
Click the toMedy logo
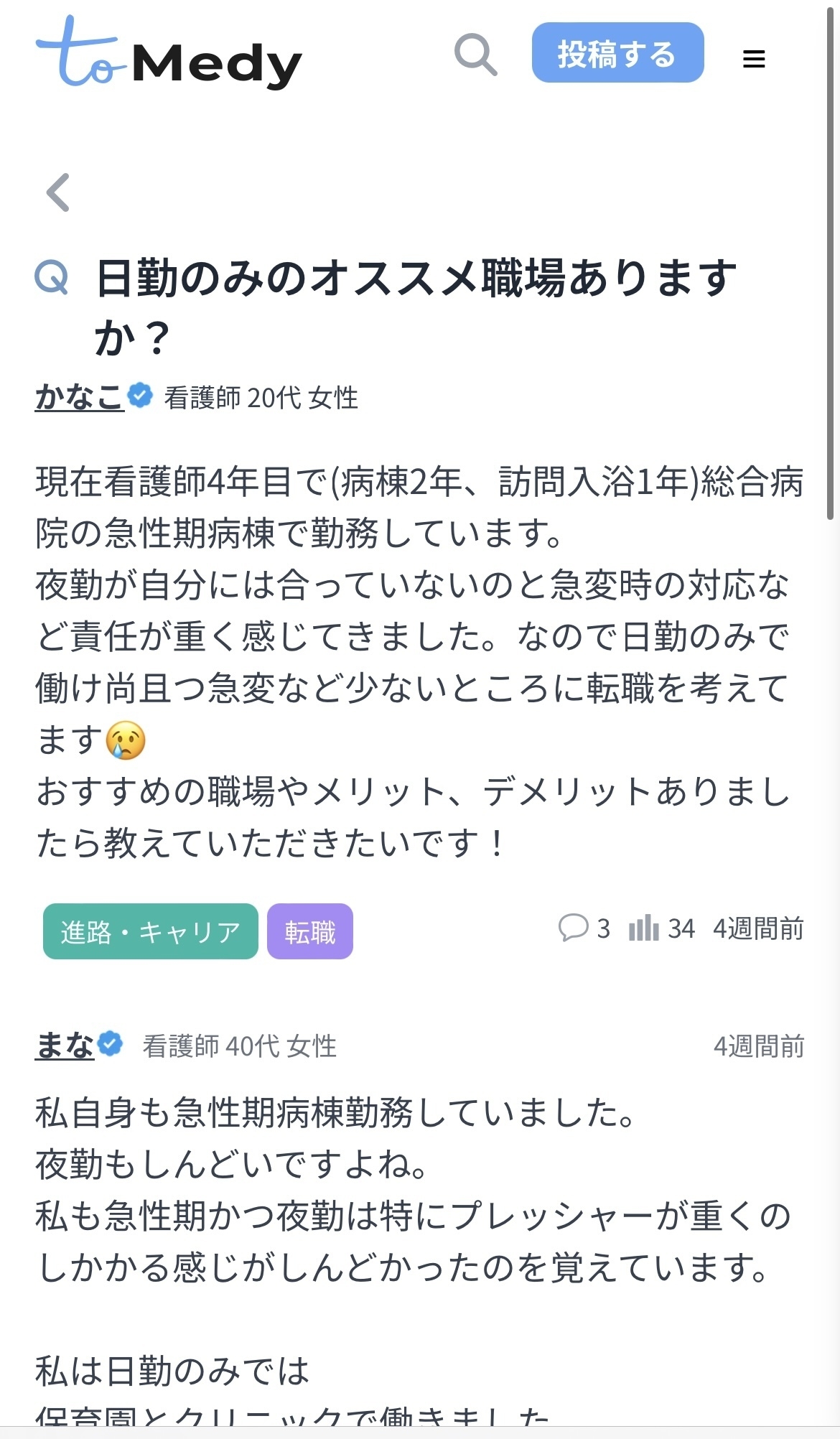(169, 61)
